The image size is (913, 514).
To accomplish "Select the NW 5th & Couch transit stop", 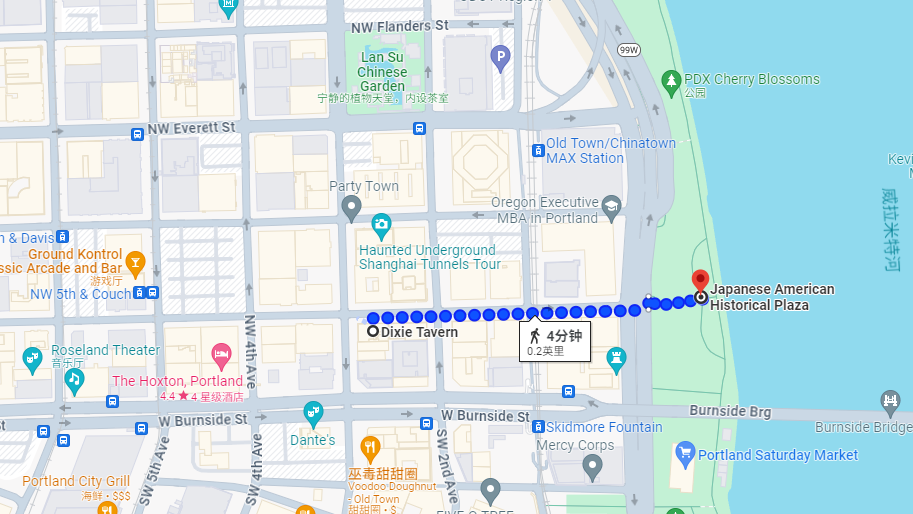I will click(139, 293).
